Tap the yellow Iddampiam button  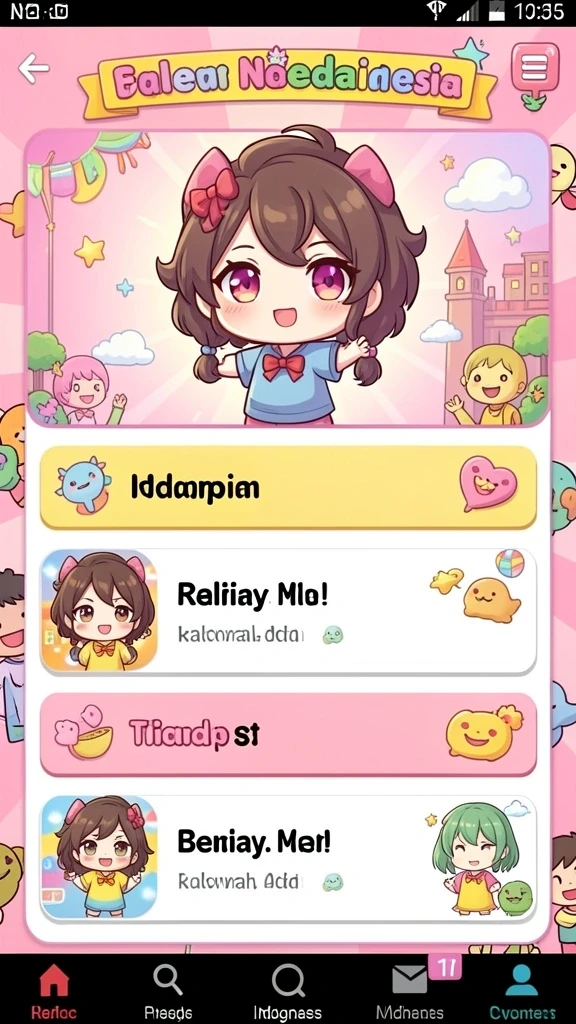click(288, 487)
